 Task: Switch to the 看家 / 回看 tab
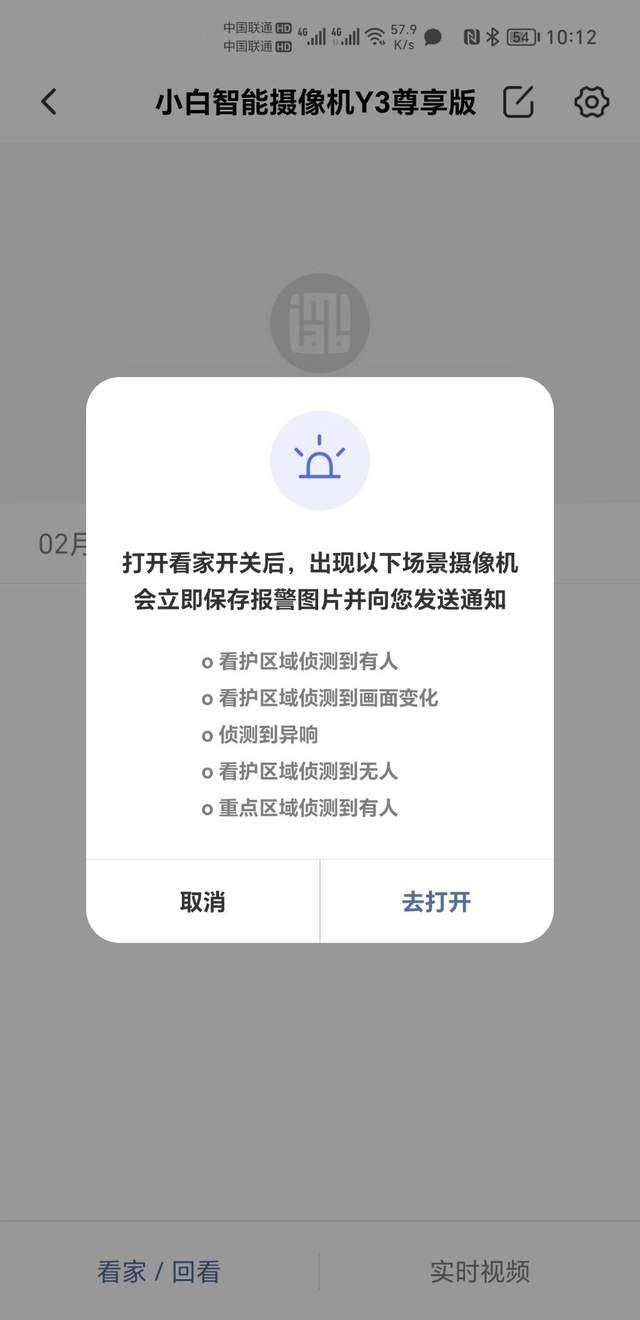coord(158,1271)
